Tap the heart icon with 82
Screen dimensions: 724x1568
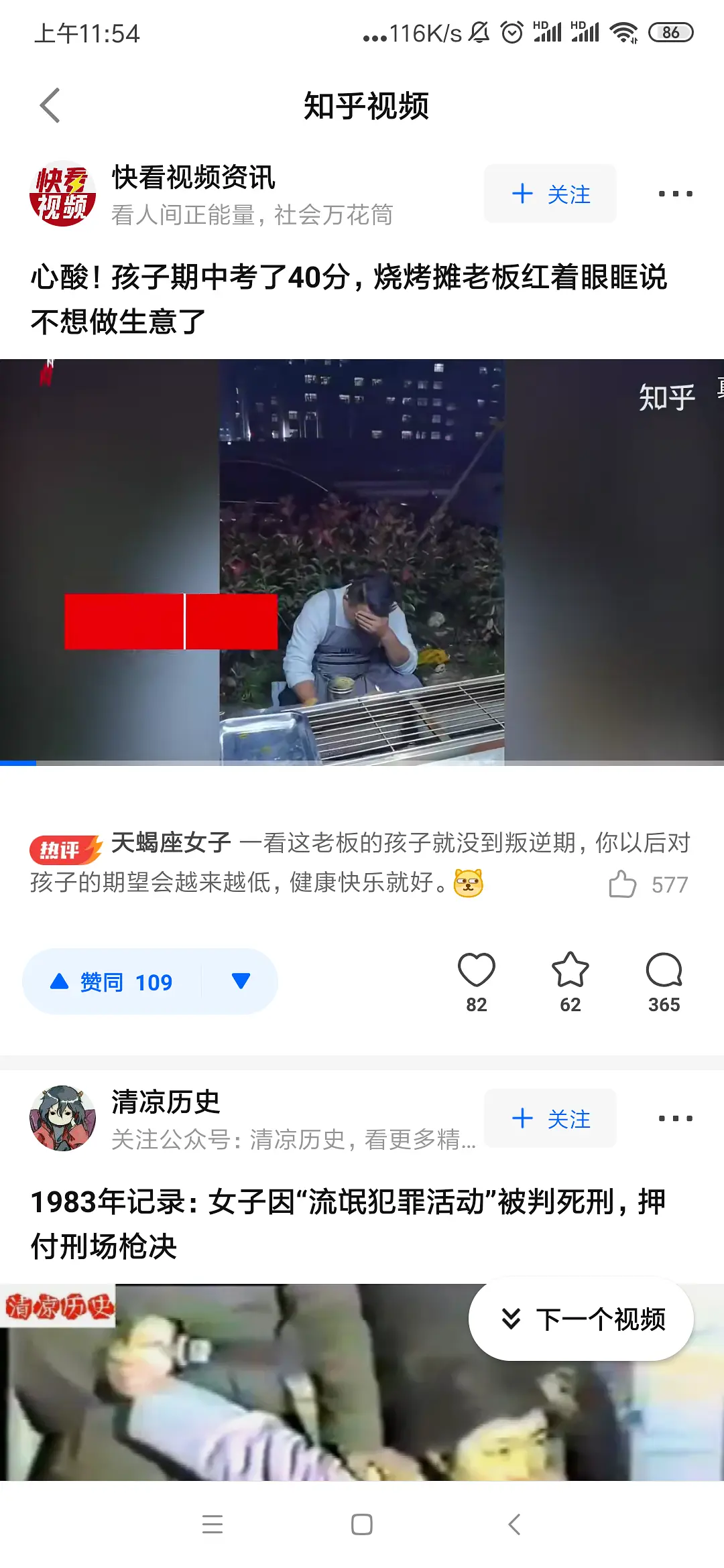(476, 970)
